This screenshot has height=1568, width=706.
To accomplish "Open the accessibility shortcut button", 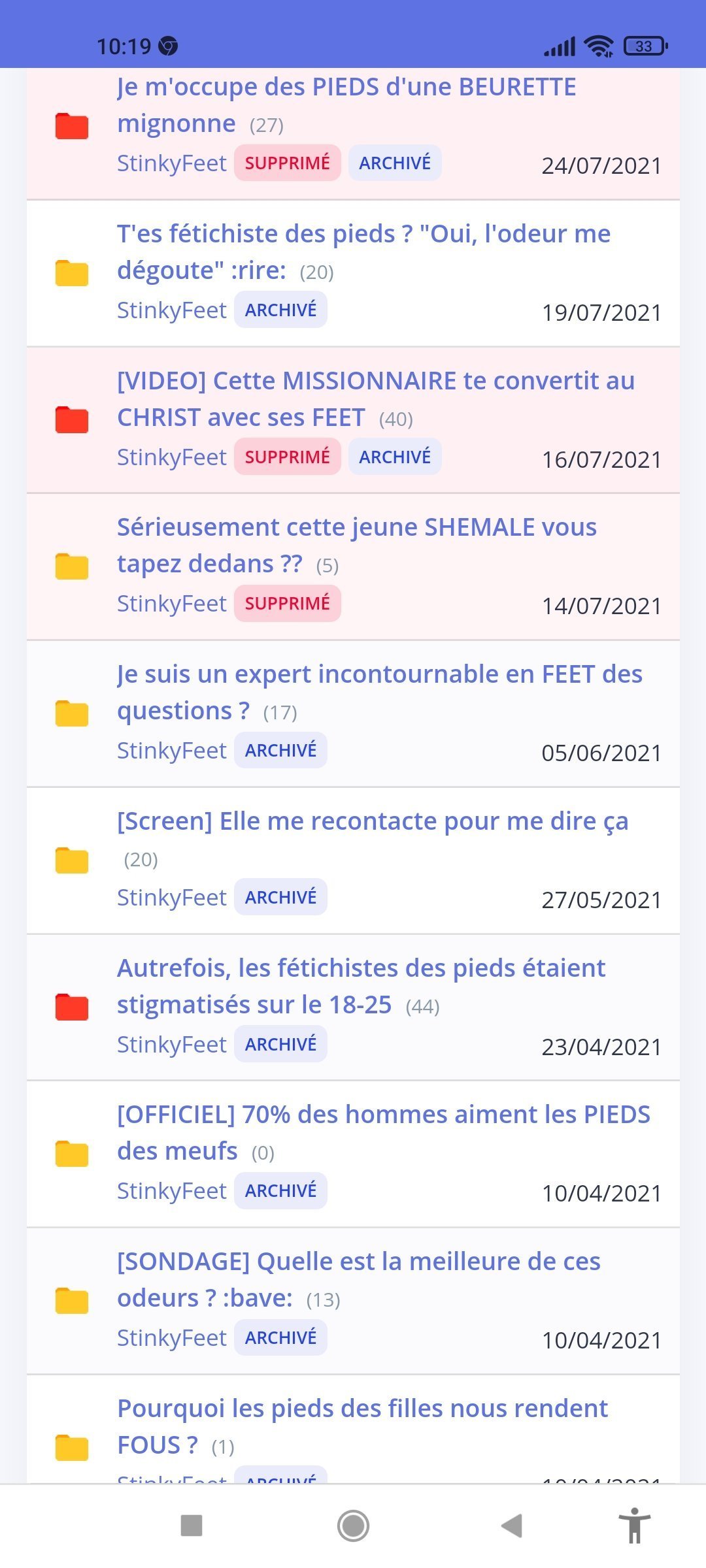I will pyautogui.click(x=635, y=1526).
